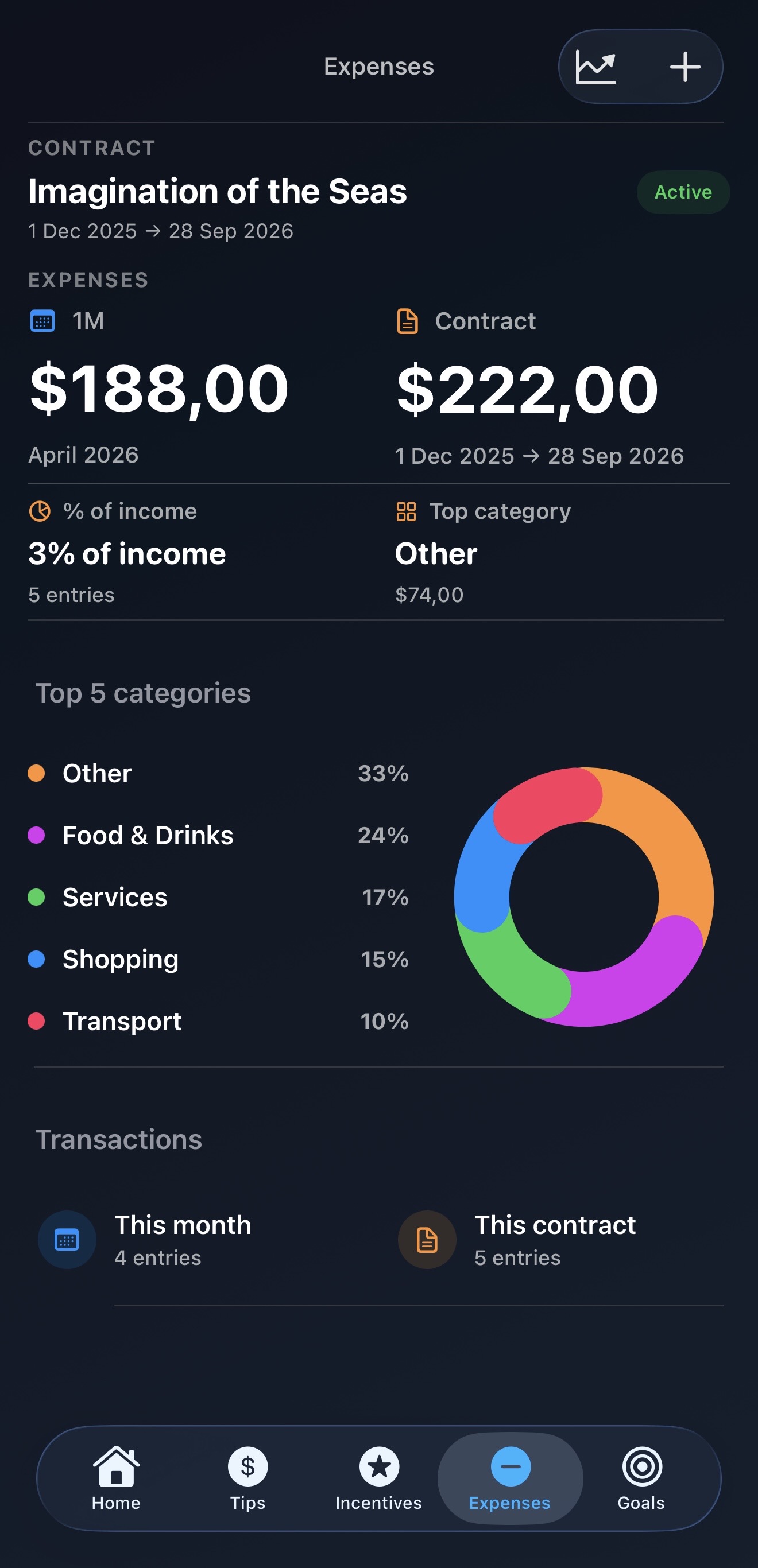Select the Incentives star icon
Viewport: 758px width, 1568px height.
(378, 1468)
